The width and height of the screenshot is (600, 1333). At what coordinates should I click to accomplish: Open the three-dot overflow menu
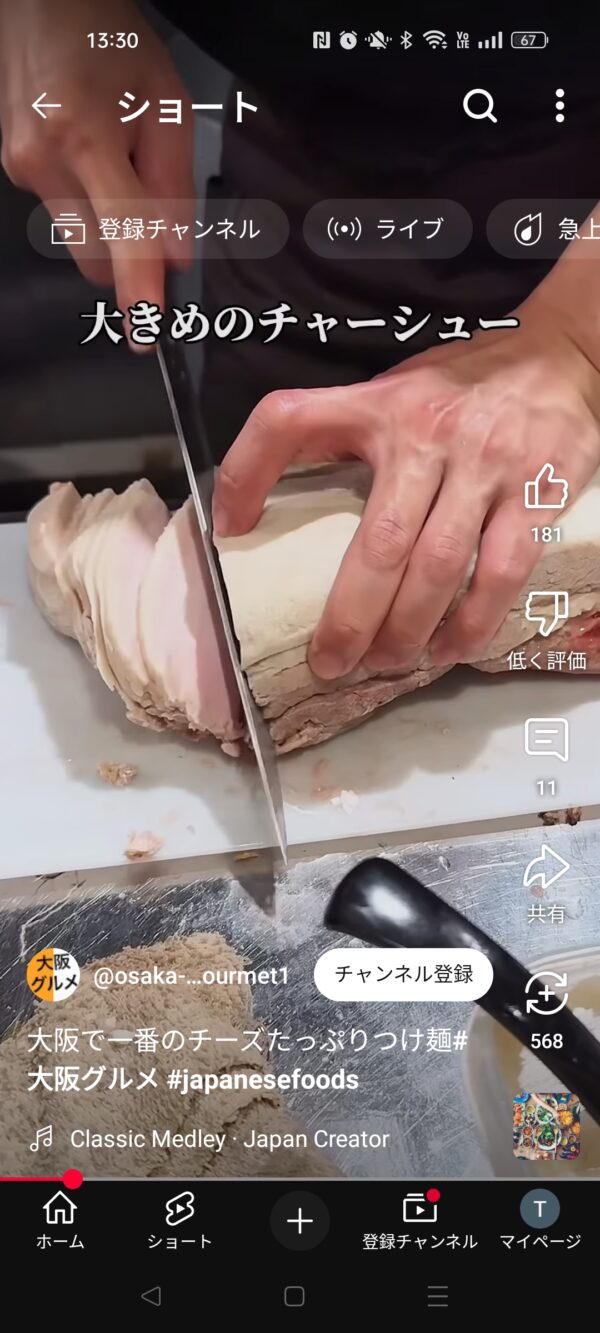(x=560, y=106)
